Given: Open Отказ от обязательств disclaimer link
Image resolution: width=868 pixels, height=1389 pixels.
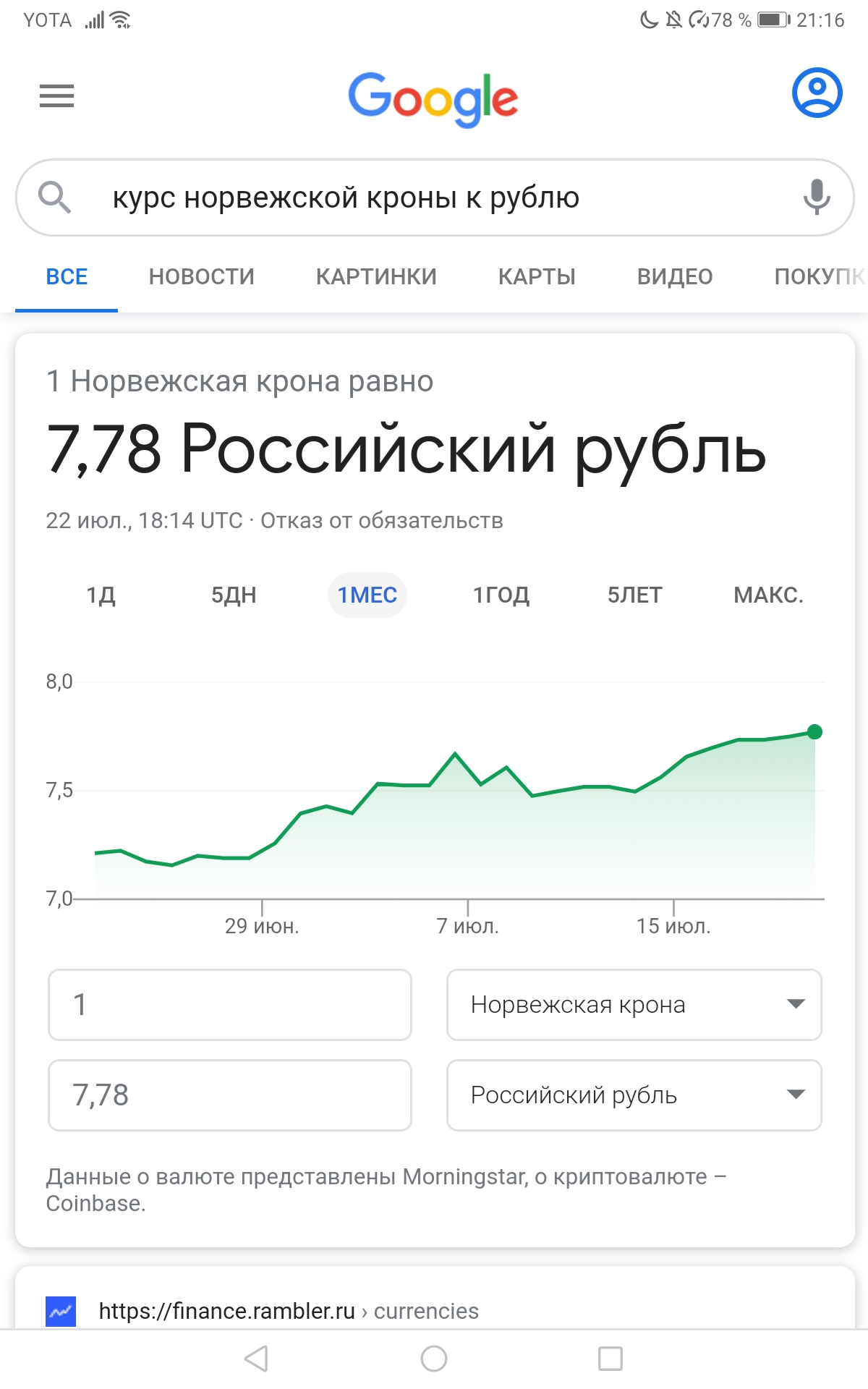Looking at the screenshot, I should pyautogui.click(x=382, y=521).
